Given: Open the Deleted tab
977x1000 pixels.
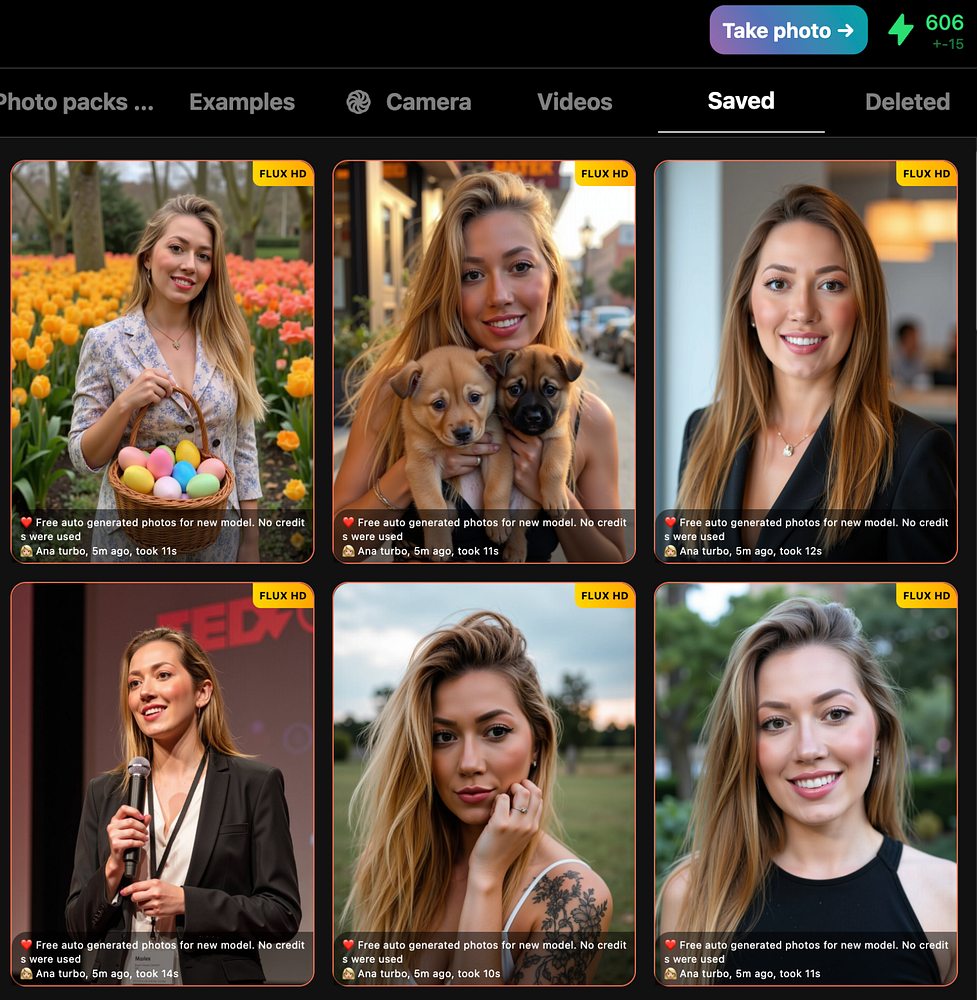Looking at the screenshot, I should 907,102.
